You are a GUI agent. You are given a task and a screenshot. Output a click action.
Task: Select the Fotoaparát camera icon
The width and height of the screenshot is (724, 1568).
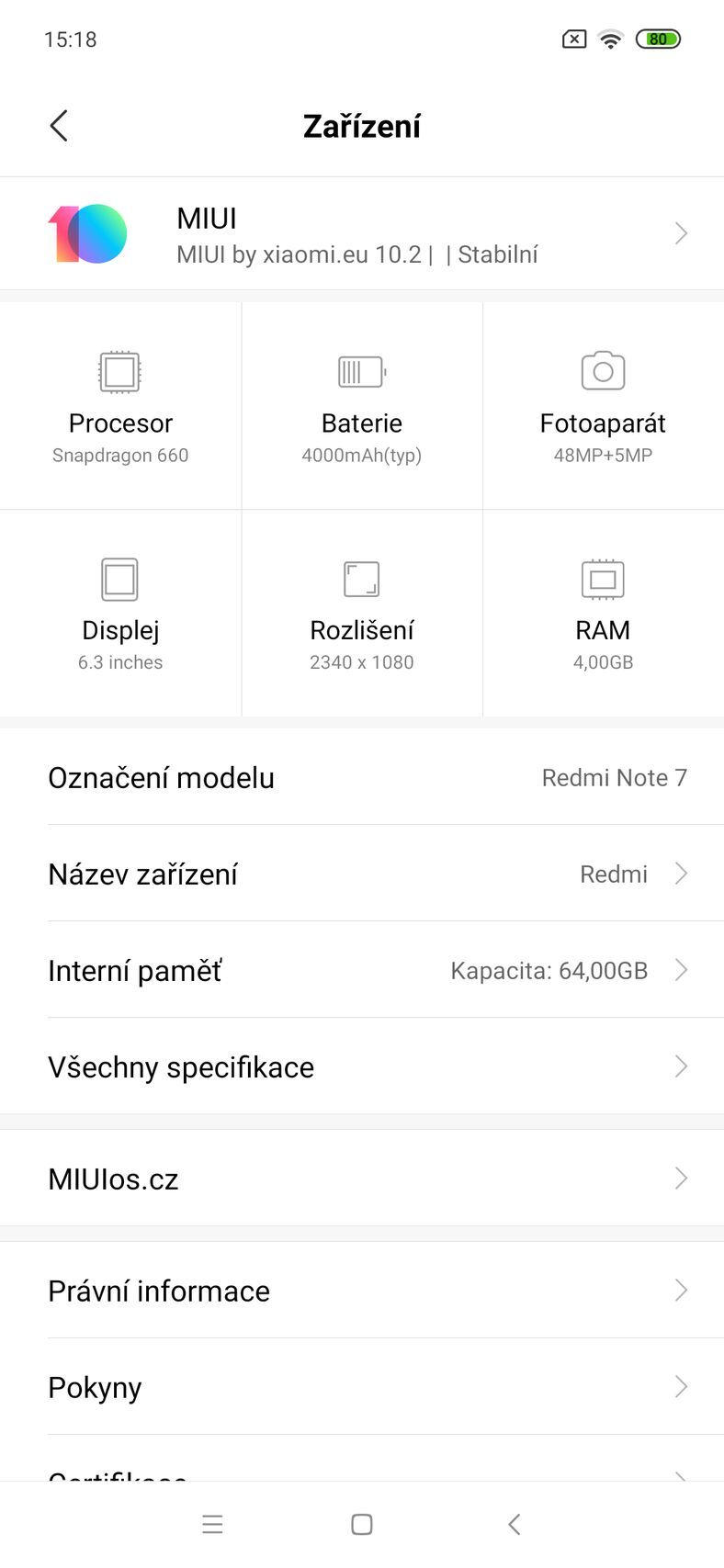(x=603, y=371)
